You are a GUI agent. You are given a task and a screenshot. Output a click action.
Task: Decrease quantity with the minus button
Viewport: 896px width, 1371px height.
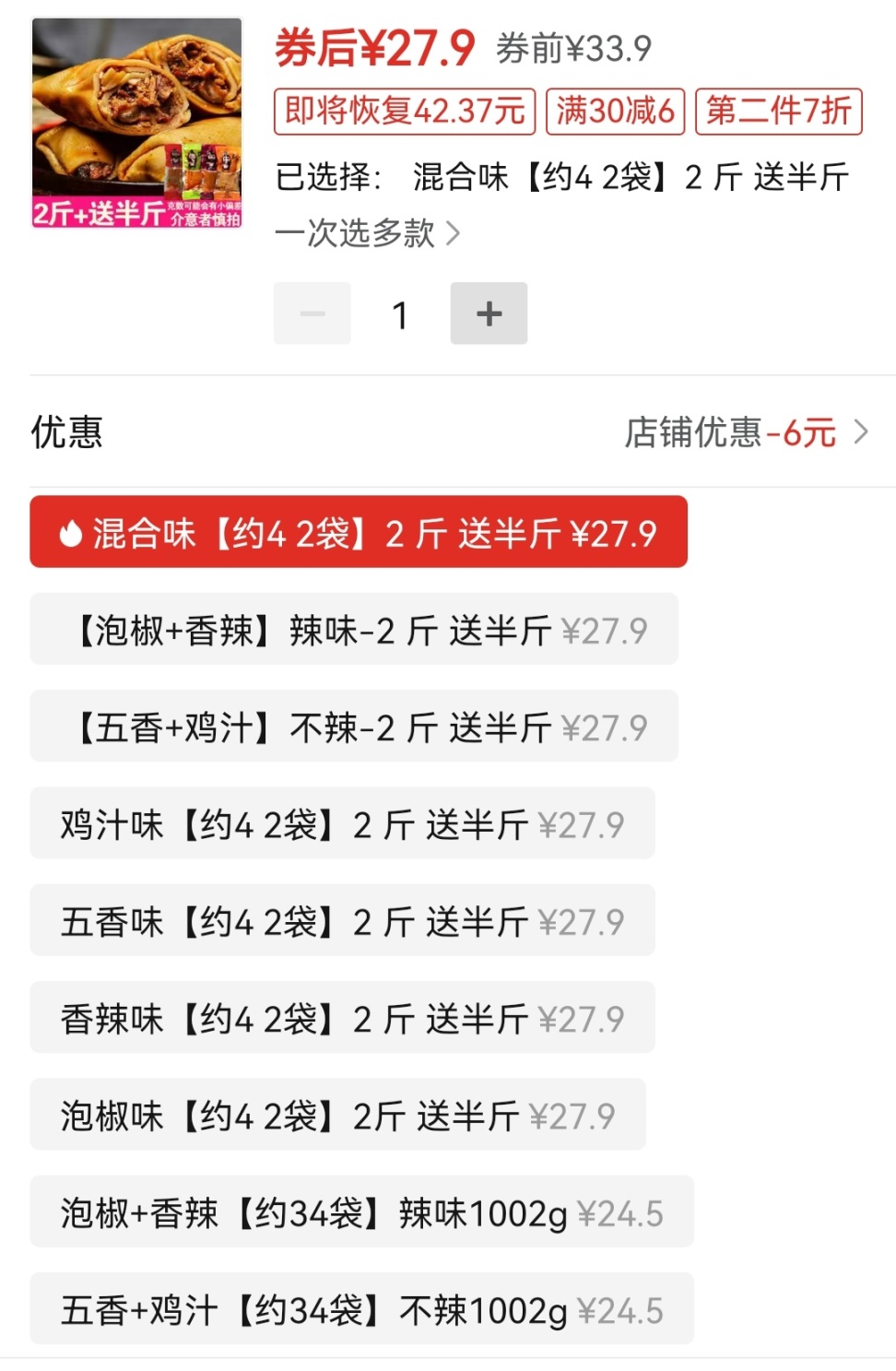(312, 313)
